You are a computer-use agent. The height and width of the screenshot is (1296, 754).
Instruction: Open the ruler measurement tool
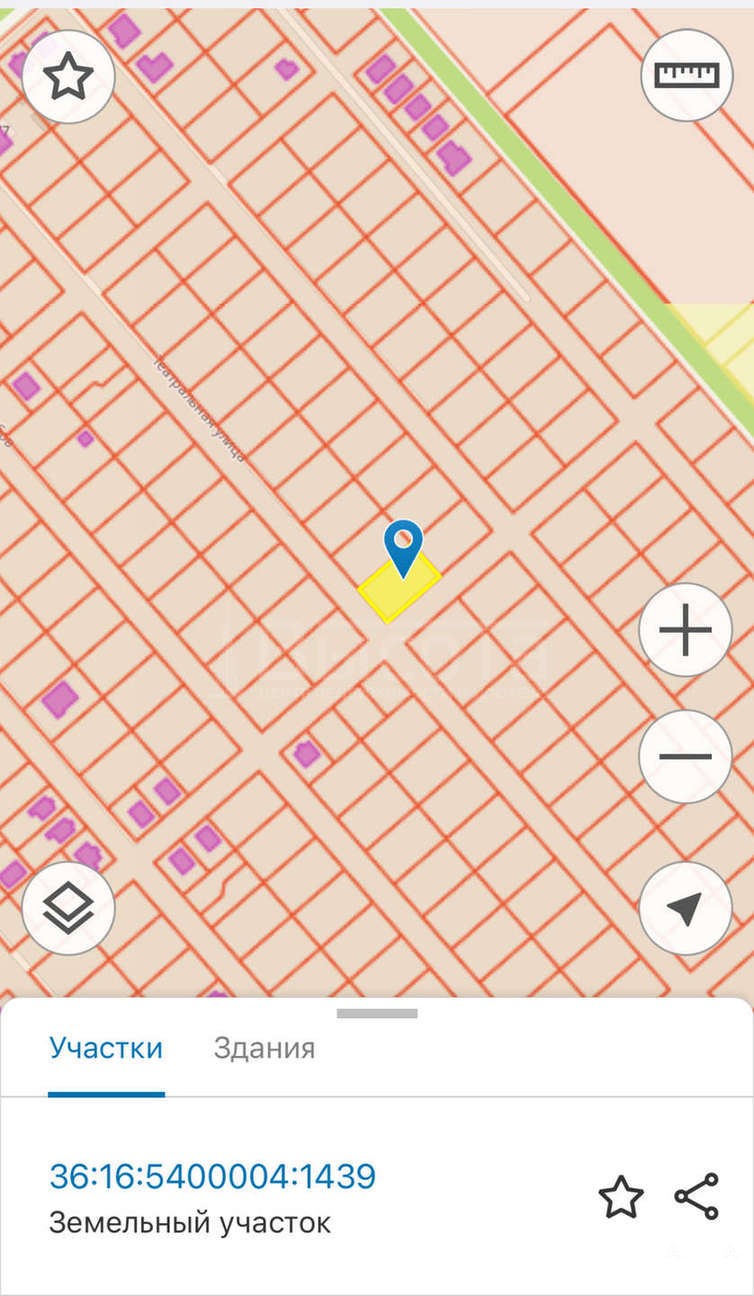click(x=686, y=76)
